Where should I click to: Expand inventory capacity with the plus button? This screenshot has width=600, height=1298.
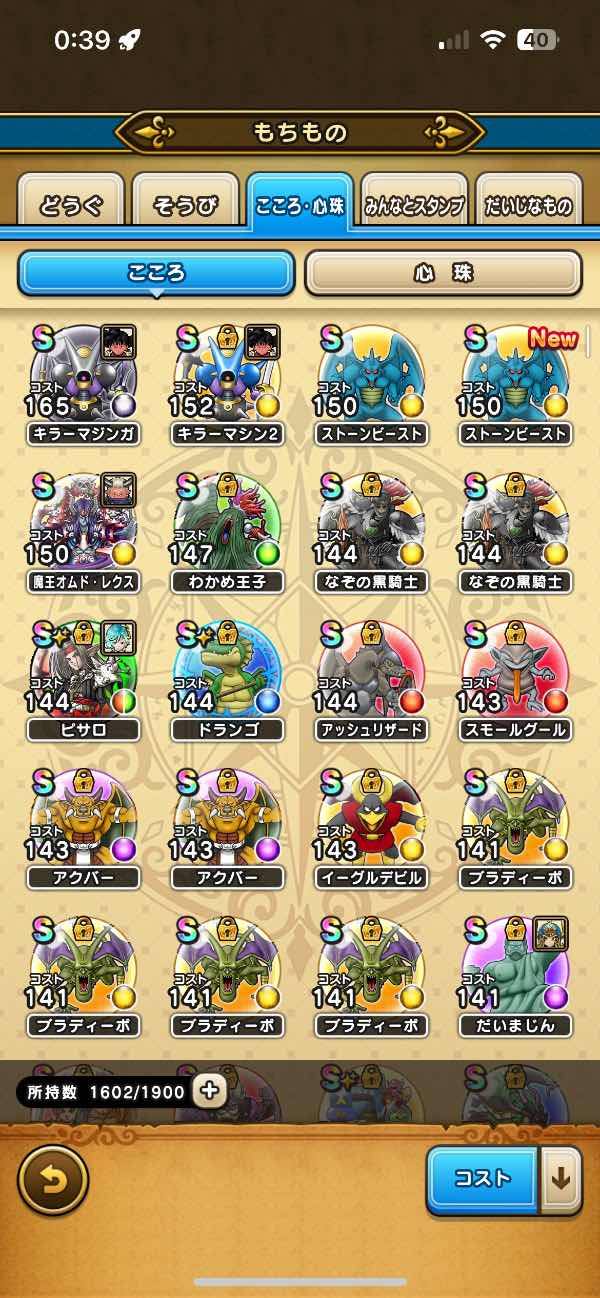tap(210, 1092)
